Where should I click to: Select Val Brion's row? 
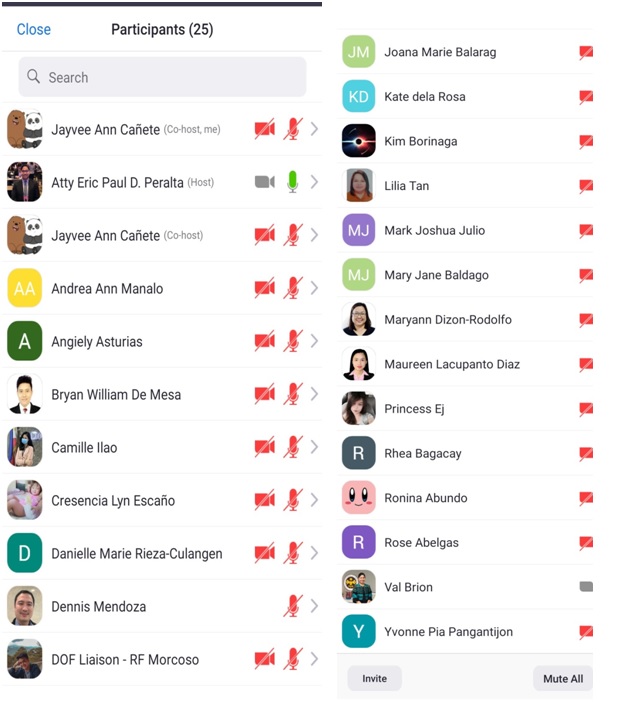click(x=408, y=588)
